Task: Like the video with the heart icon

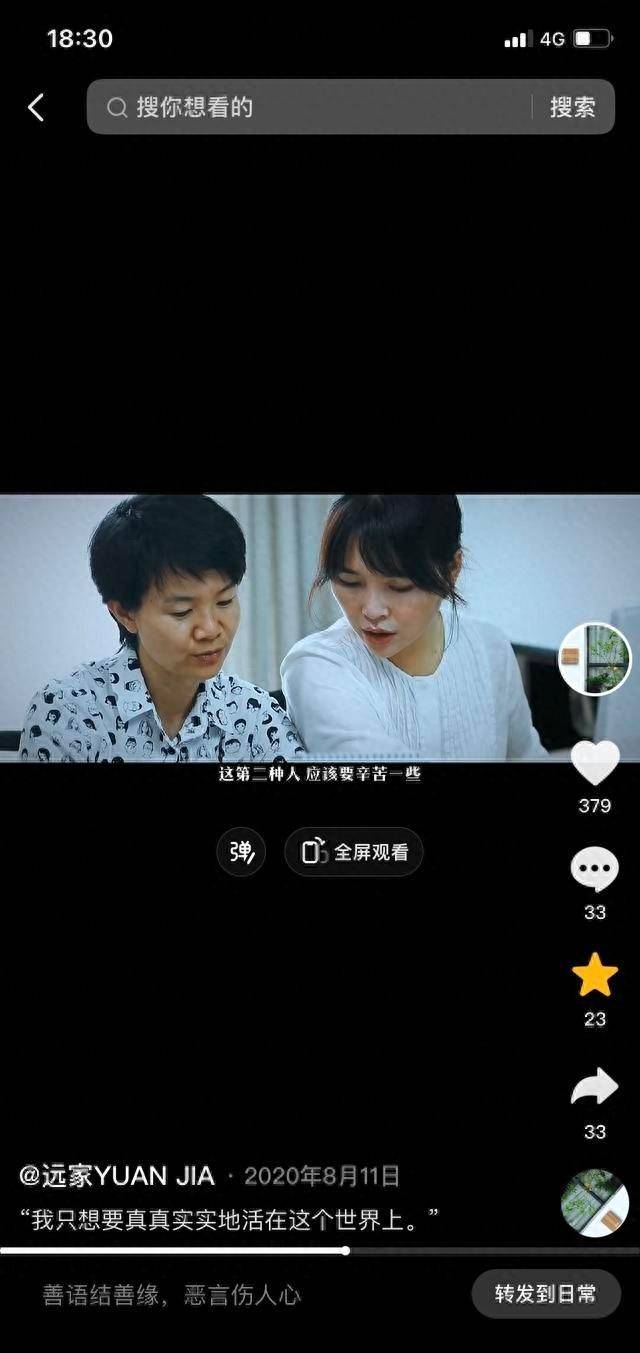Action: pyautogui.click(x=594, y=765)
